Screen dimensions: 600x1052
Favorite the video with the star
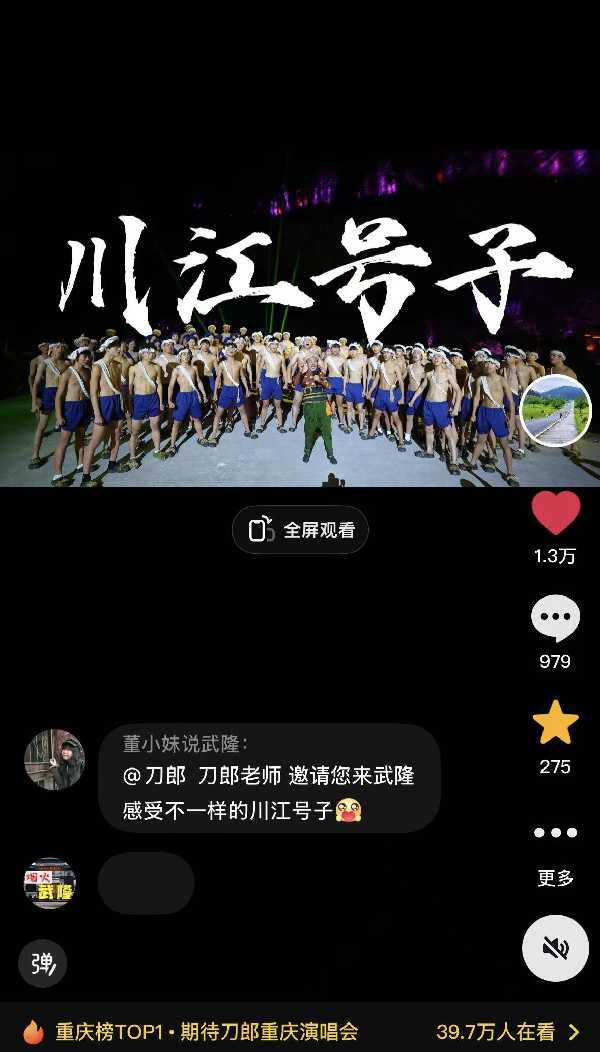point(555,723)
